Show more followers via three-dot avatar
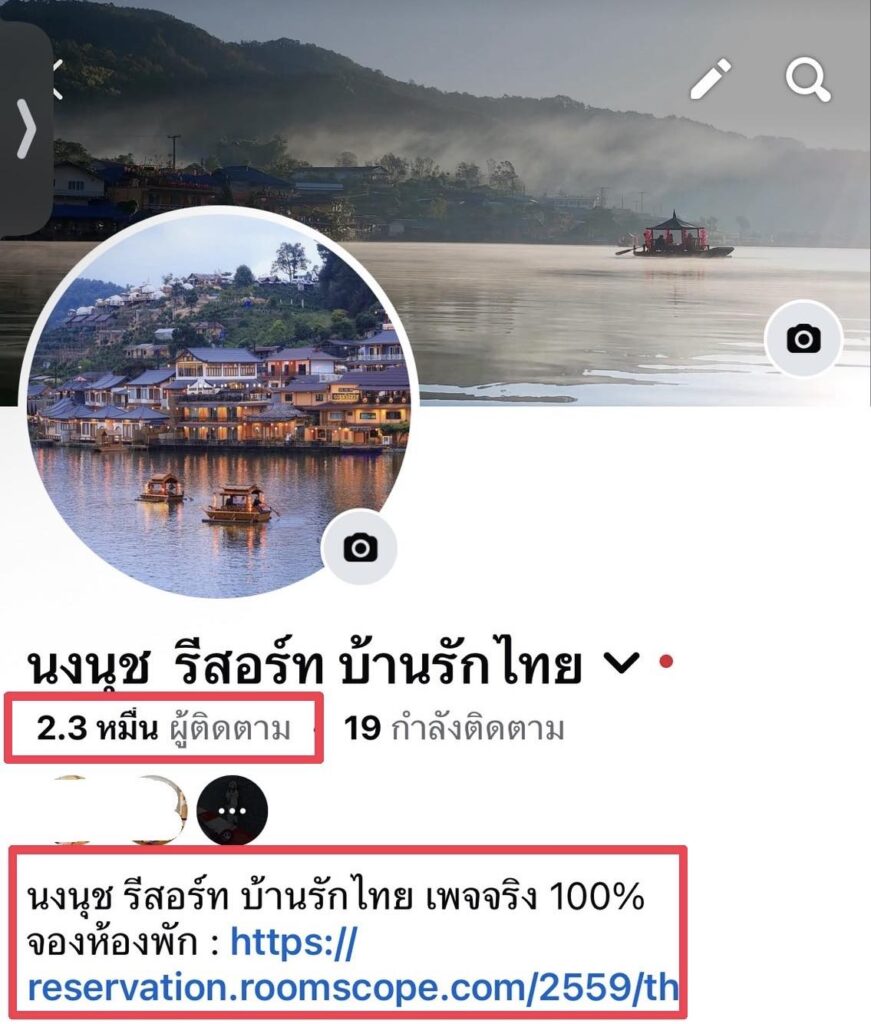871x1024 pixels. [231, 809]
